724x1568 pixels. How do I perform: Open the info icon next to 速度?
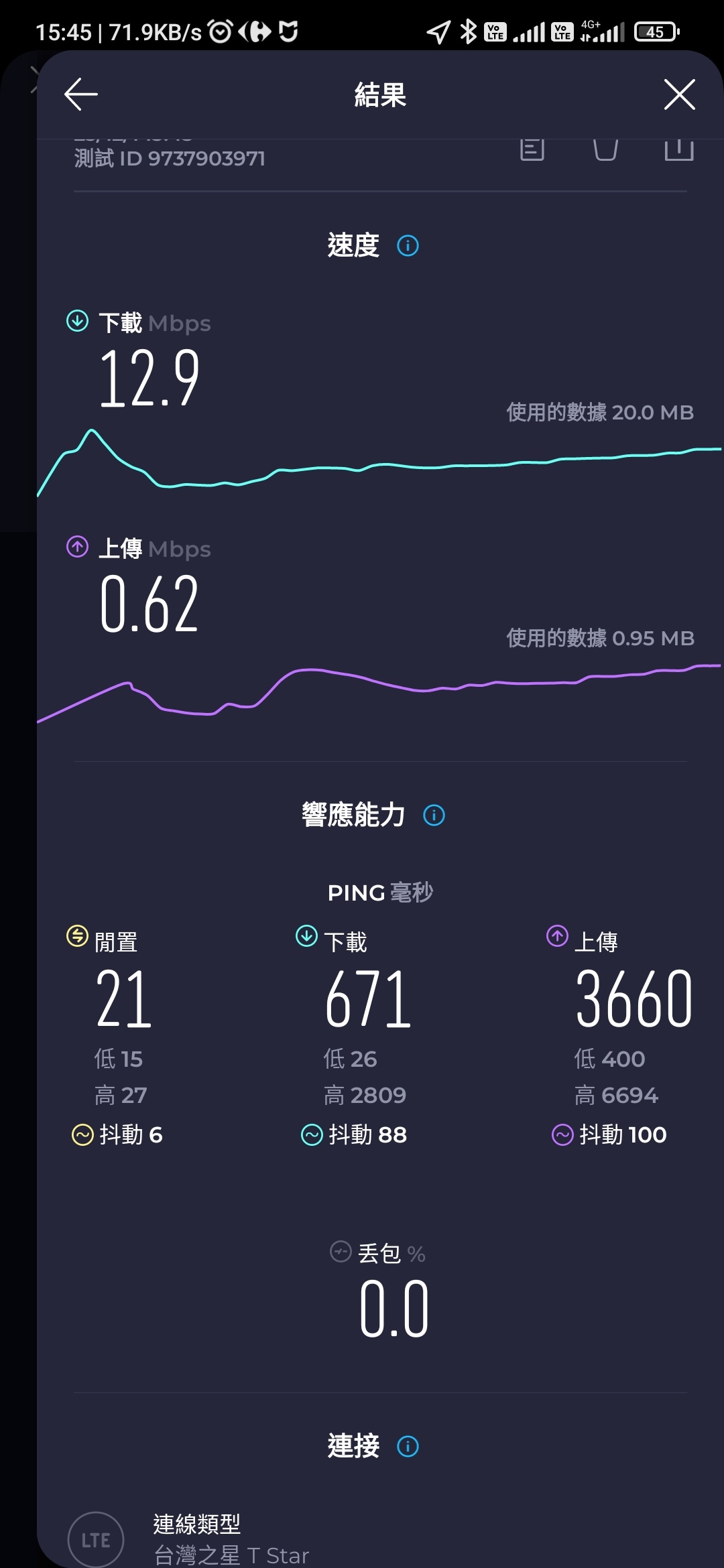point(408,246)
